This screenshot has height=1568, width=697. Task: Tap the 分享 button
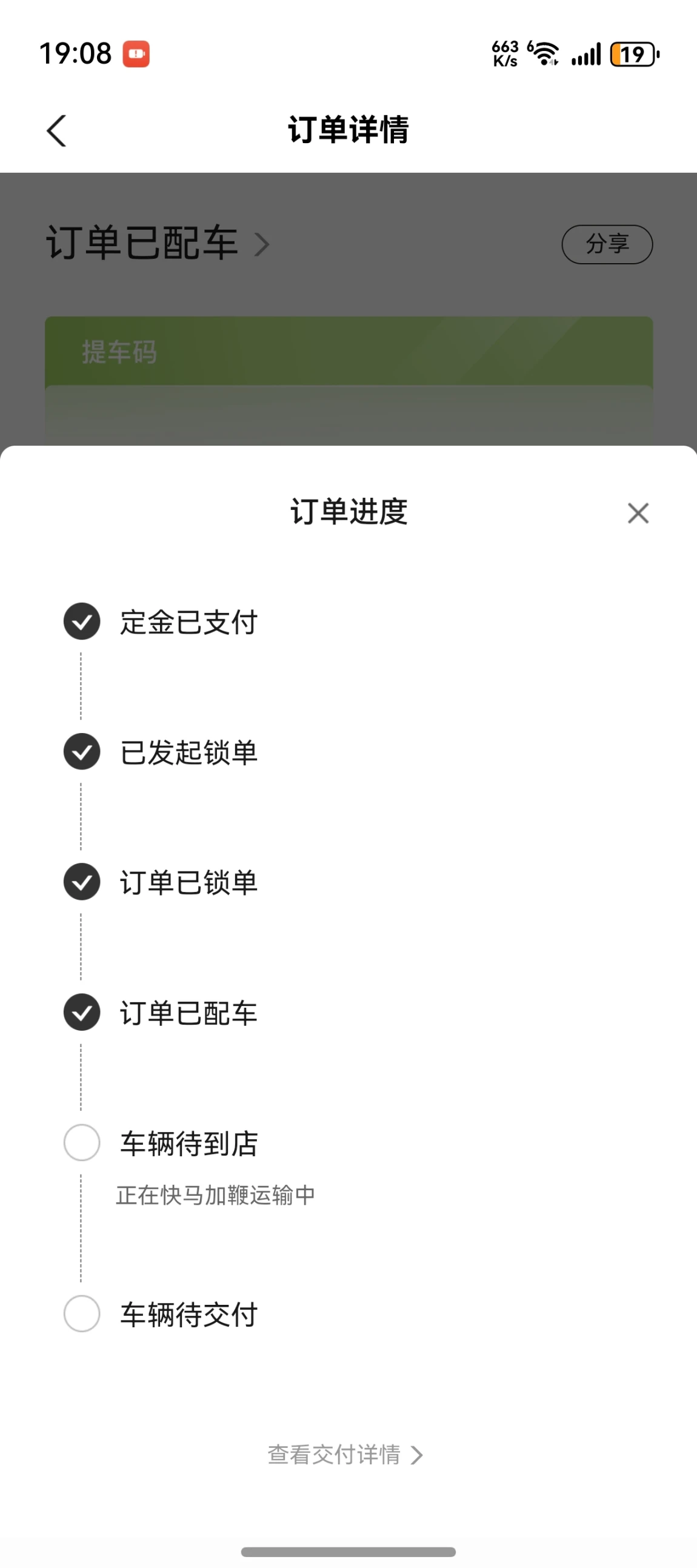(607, 244)
